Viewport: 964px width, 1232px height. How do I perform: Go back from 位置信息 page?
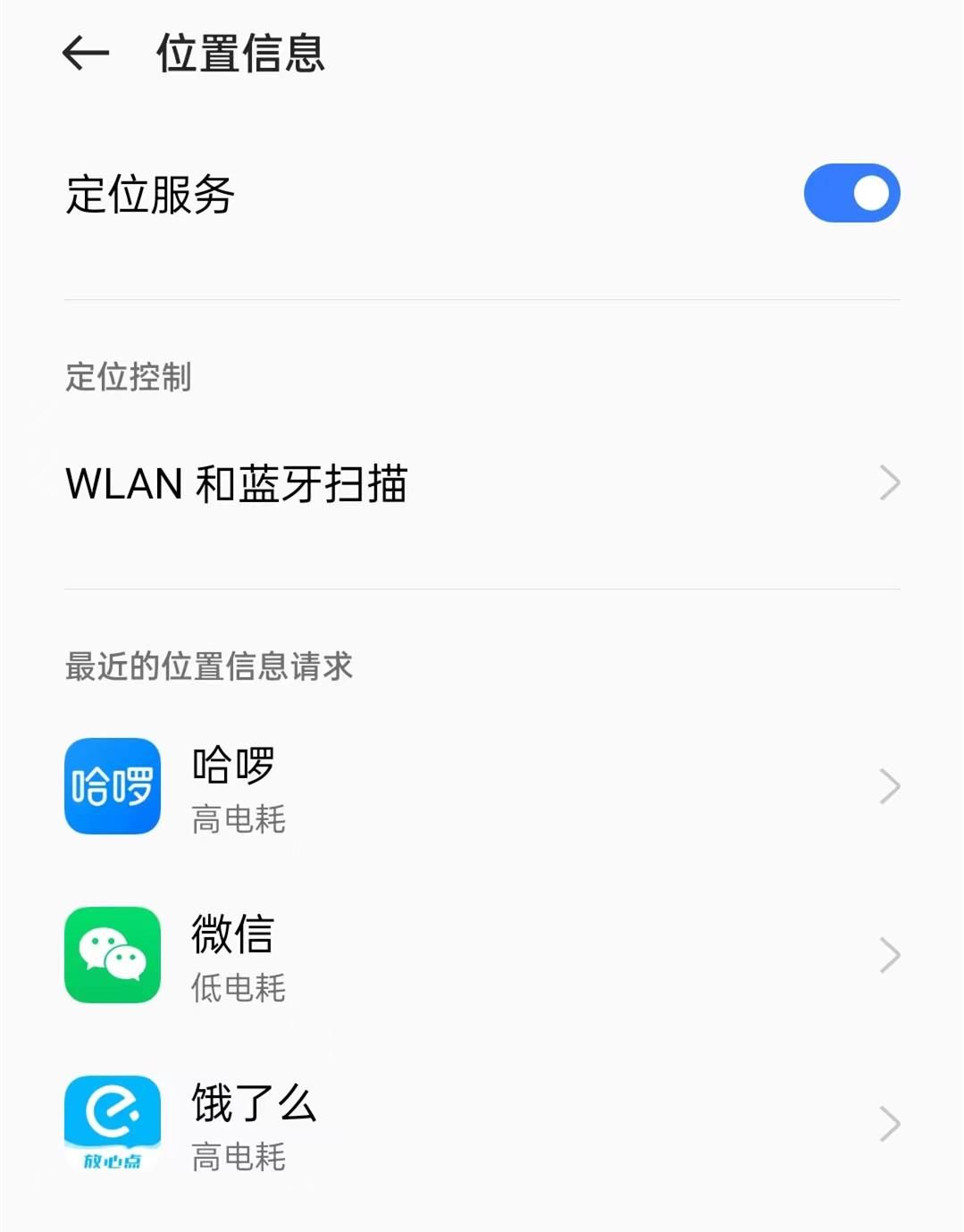point(86,54)
